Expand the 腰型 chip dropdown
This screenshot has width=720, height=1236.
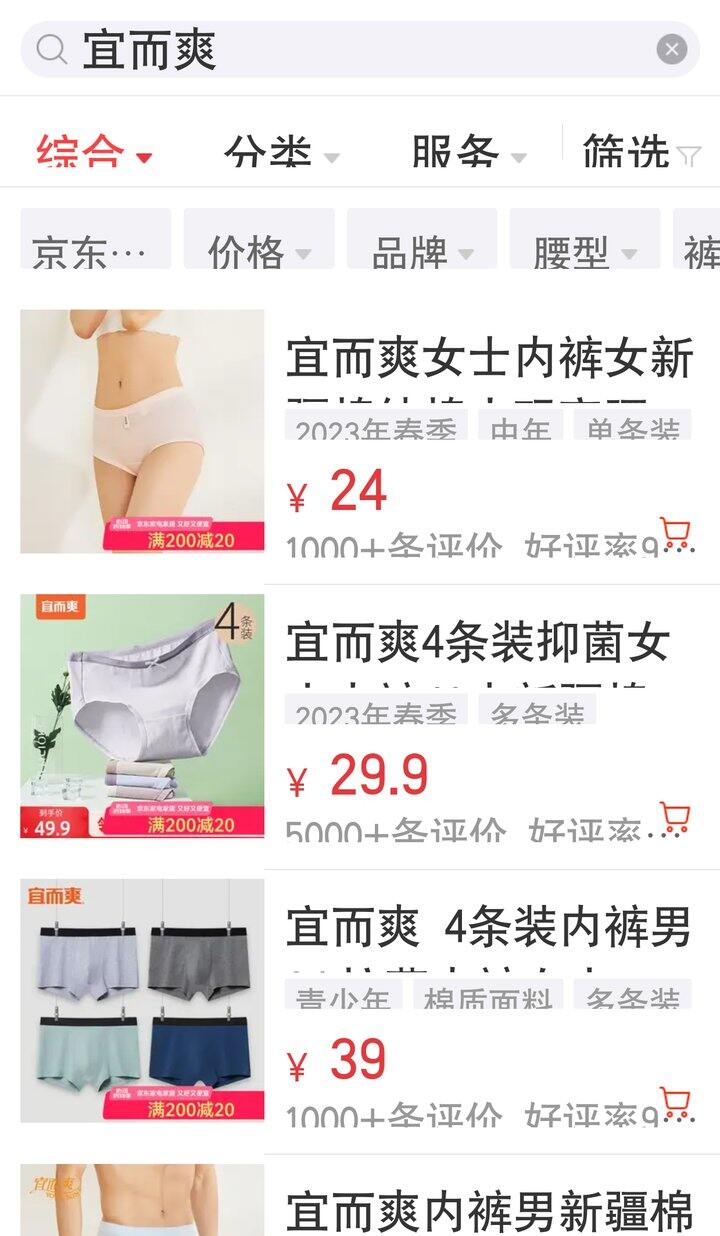[585, 242]
